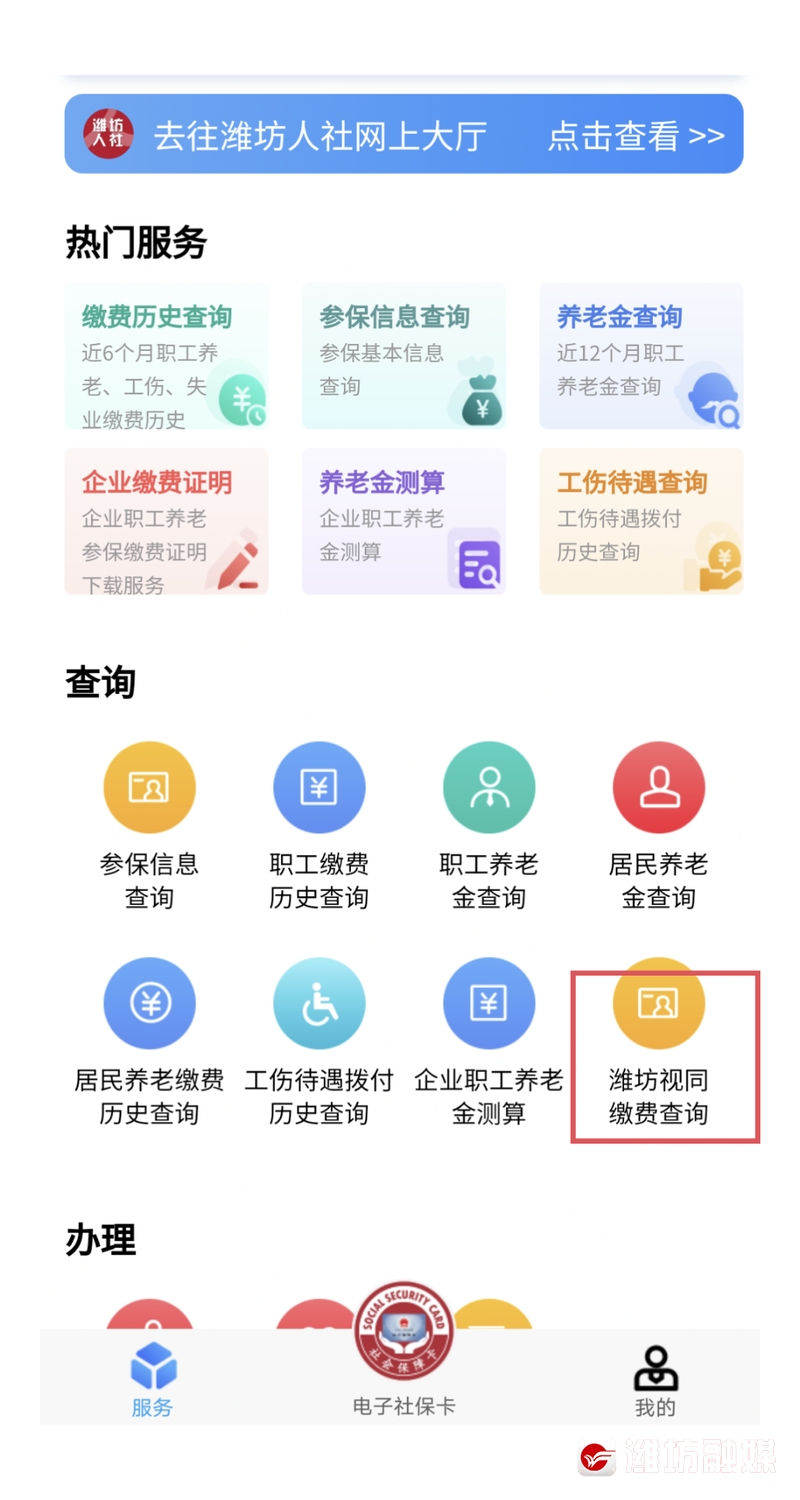This screenshot has height=1500, width=800.
Task: Tap the yellow 参保信息查询 icon under 查询
Action: pyautogui.click(x=149, y=789)
